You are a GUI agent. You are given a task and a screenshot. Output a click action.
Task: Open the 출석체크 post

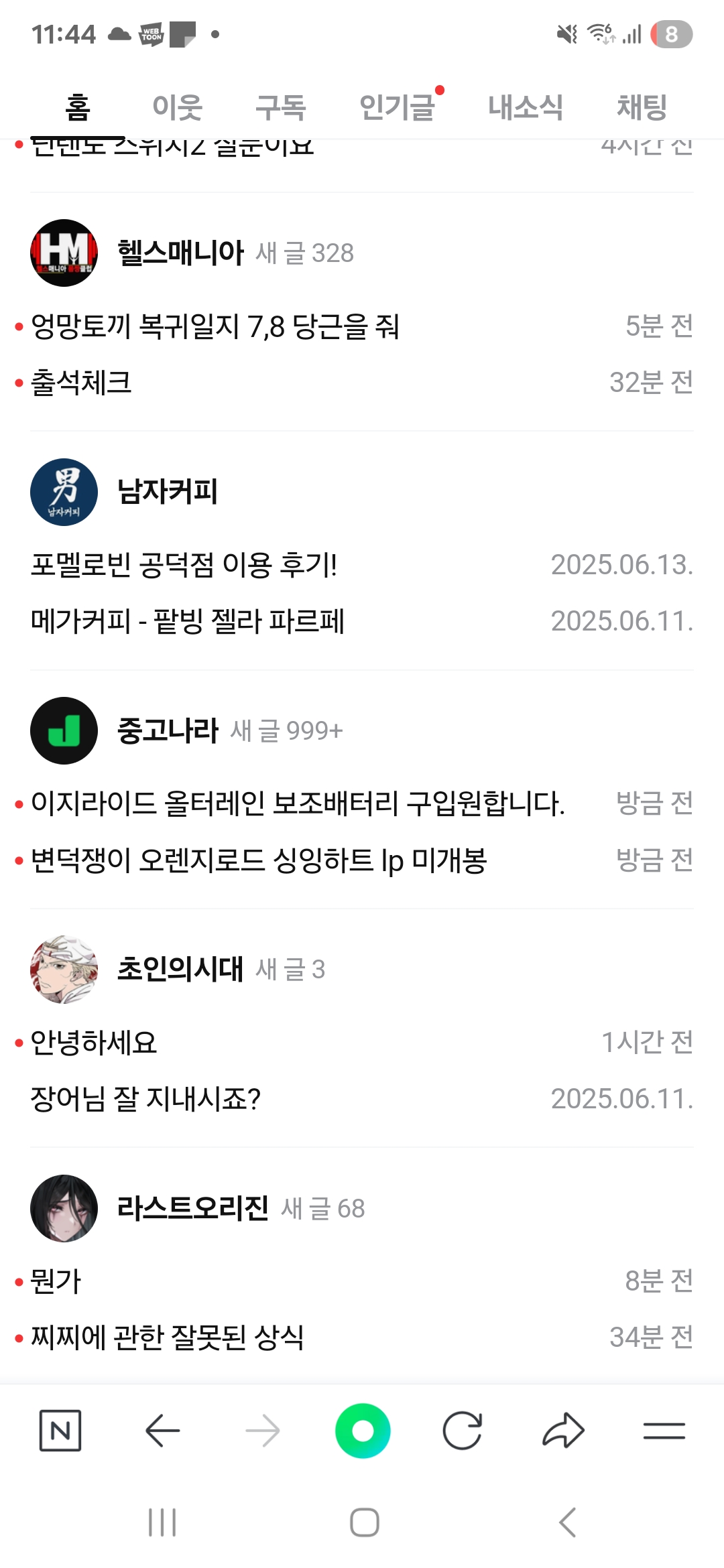(81, 383)
